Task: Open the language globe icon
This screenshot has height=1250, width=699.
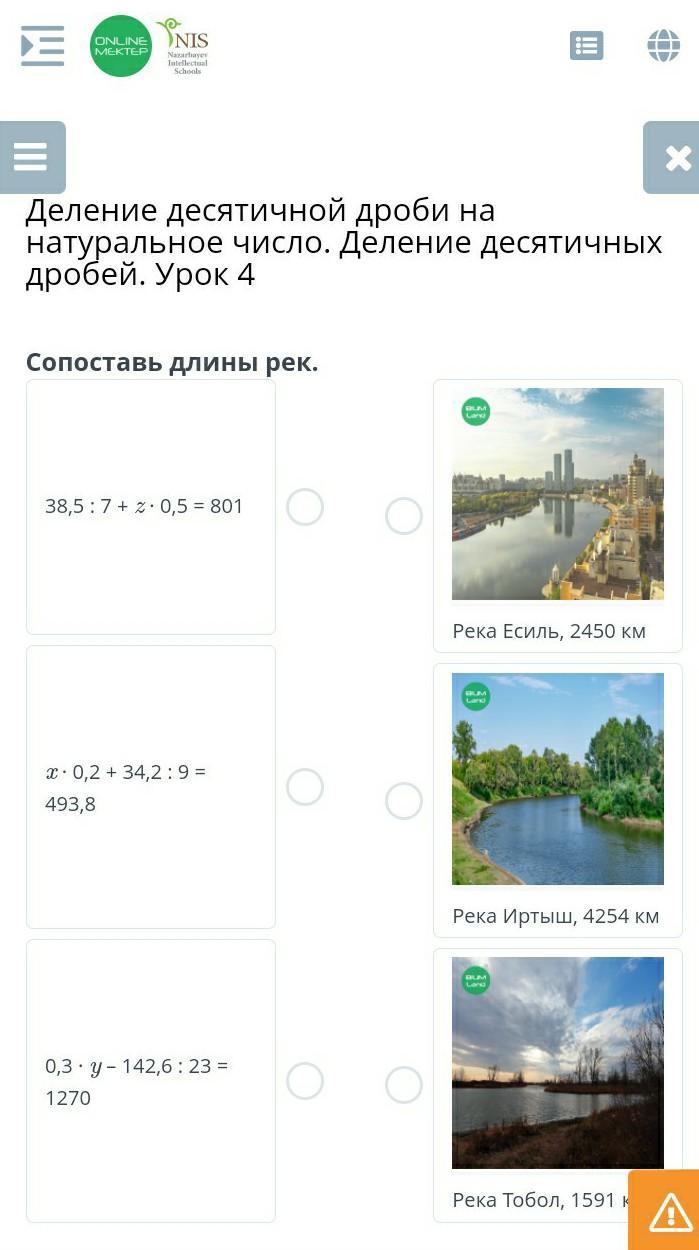Action: pyautogui.click(x=663, y=46)
